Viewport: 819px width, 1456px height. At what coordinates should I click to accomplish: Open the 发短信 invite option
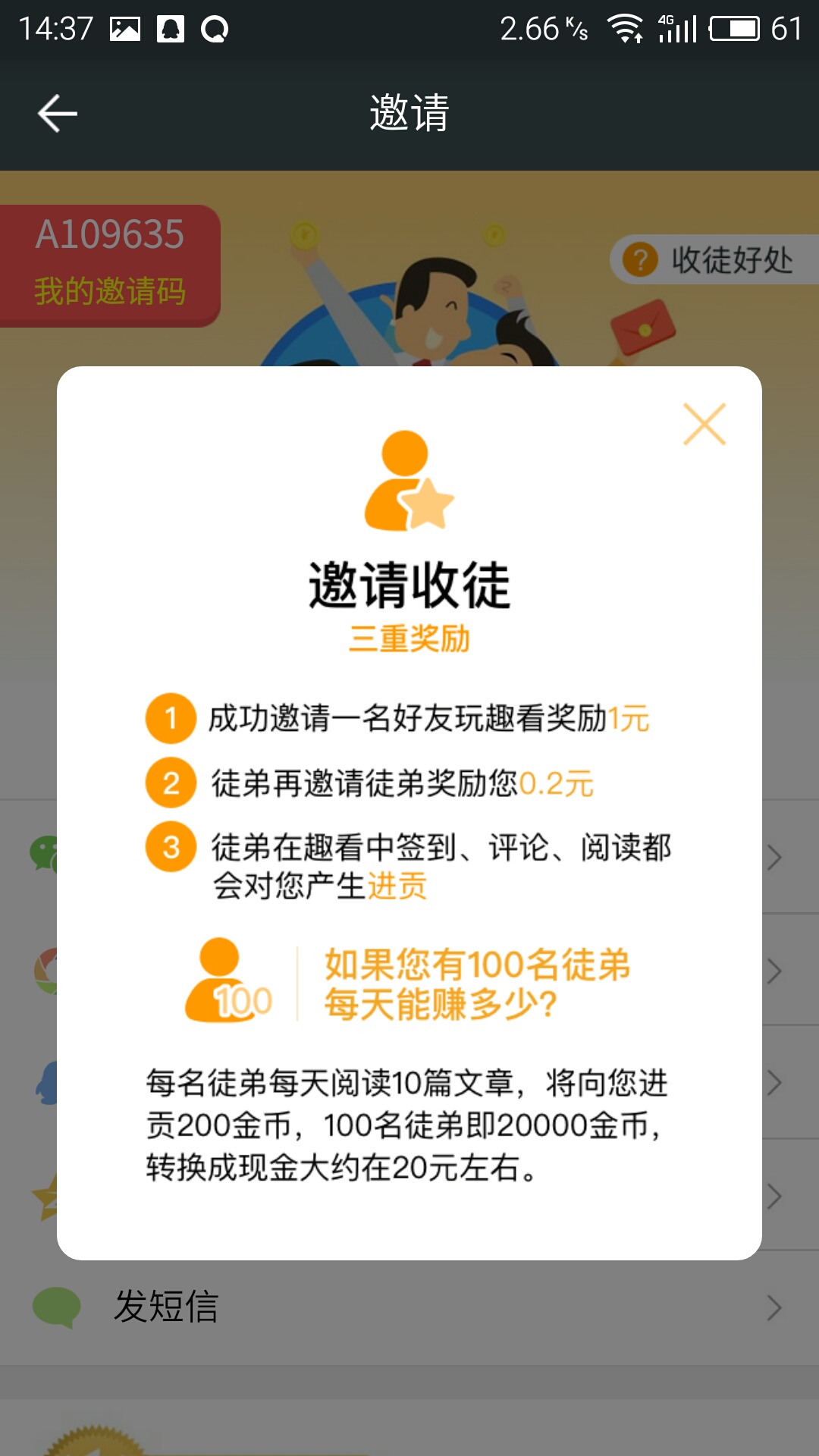point(409,1307)
